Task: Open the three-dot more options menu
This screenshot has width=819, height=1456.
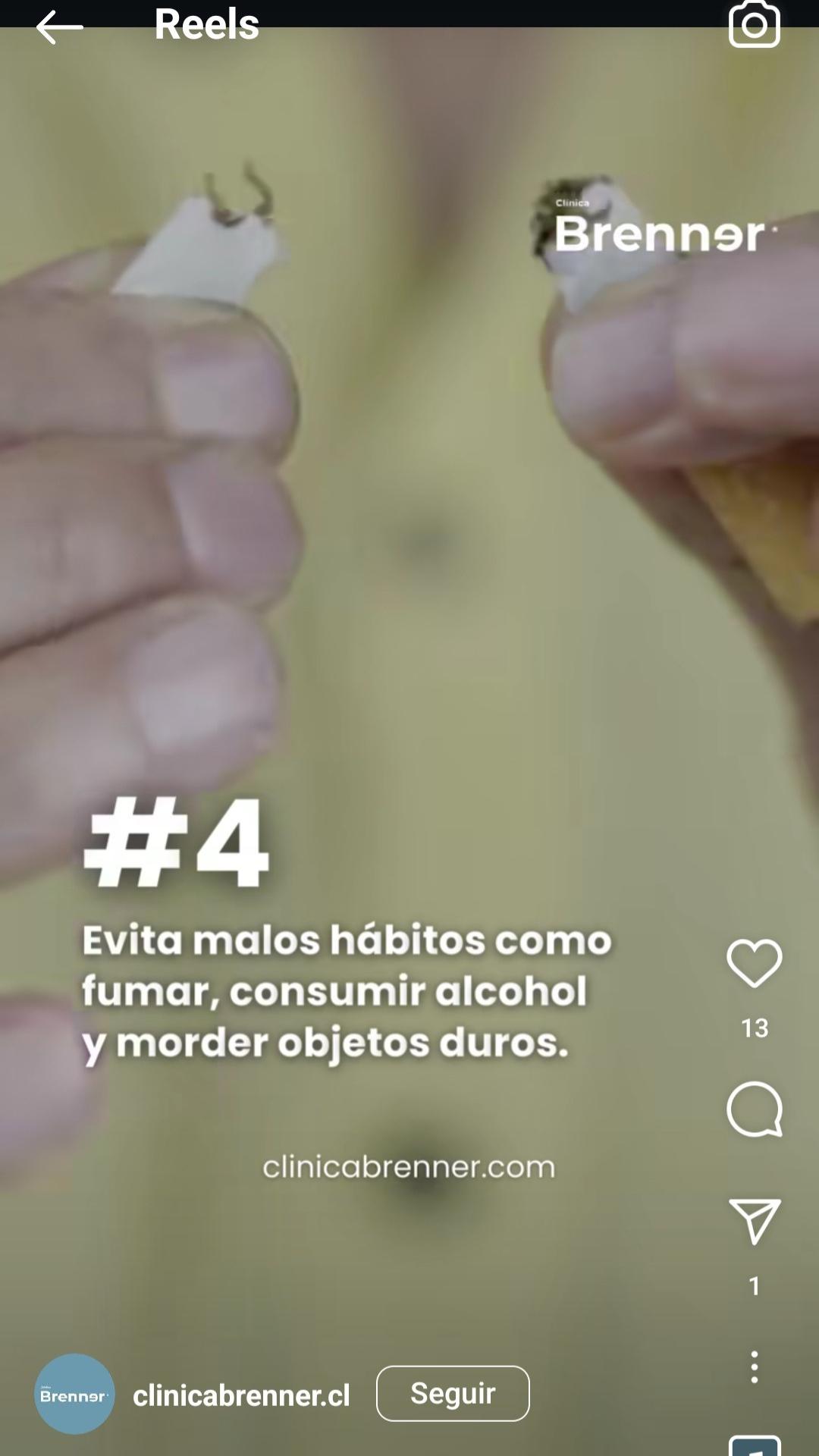Action: click(754, 1367)
